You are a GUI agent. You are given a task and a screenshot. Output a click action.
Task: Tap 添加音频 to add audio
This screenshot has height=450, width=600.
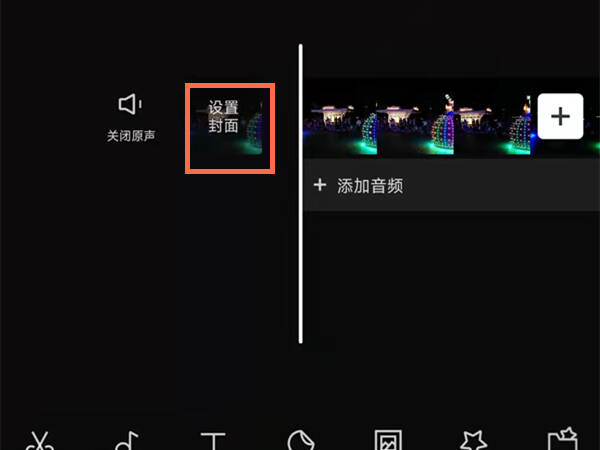[x=360, y=186]
